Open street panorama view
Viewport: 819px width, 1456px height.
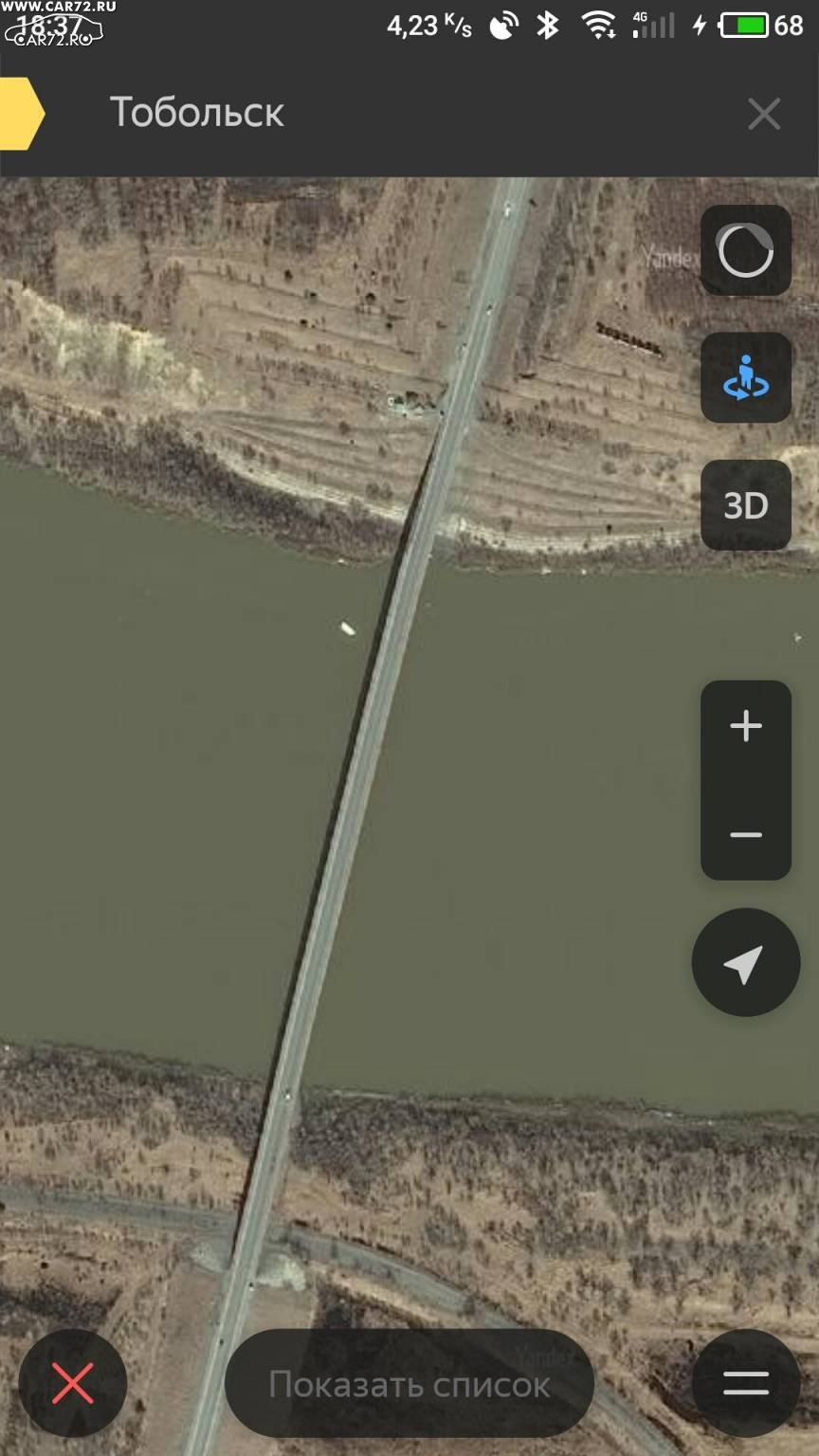point(746,377)
